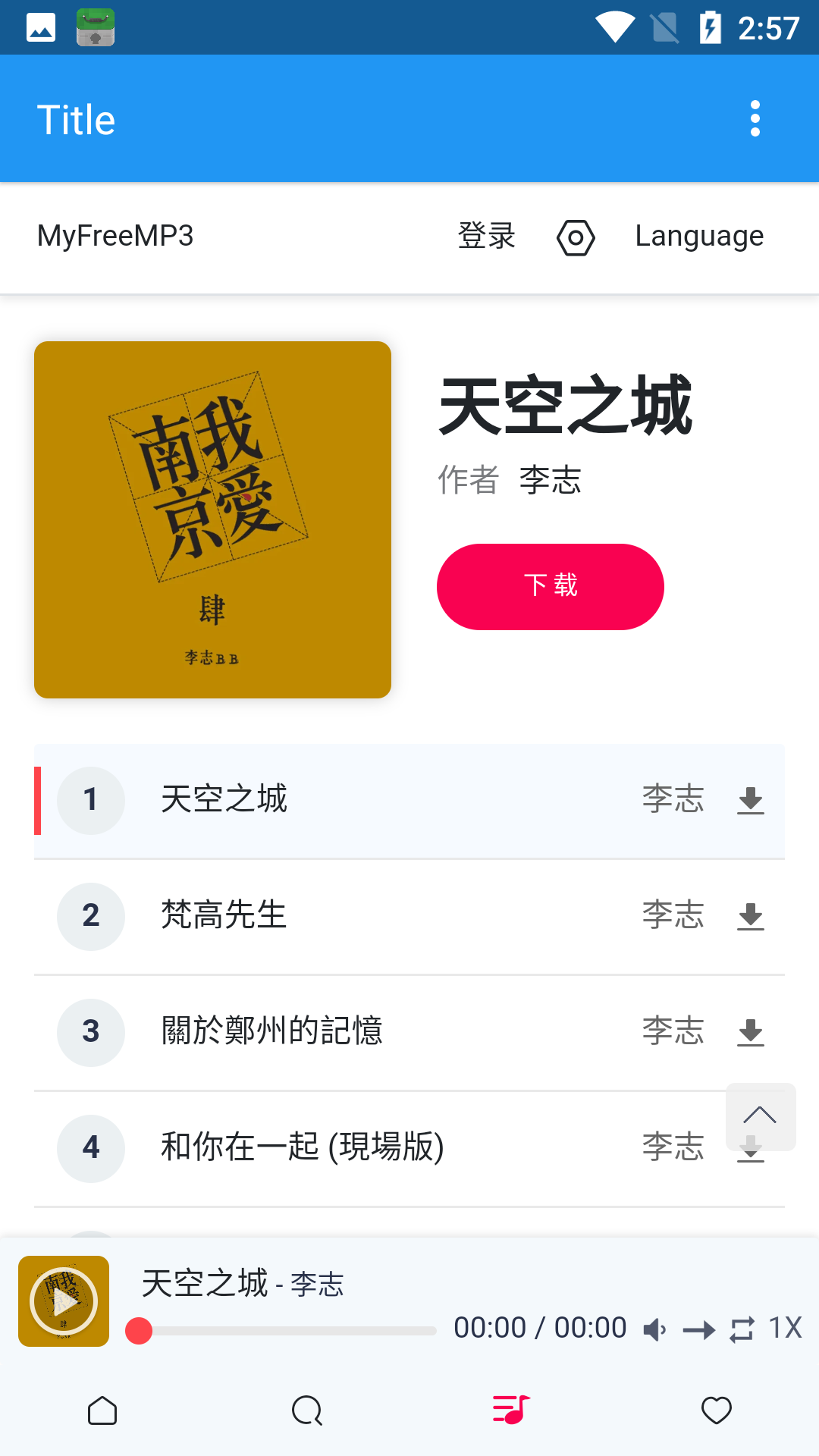Open the Language selector

coord(698,236)
